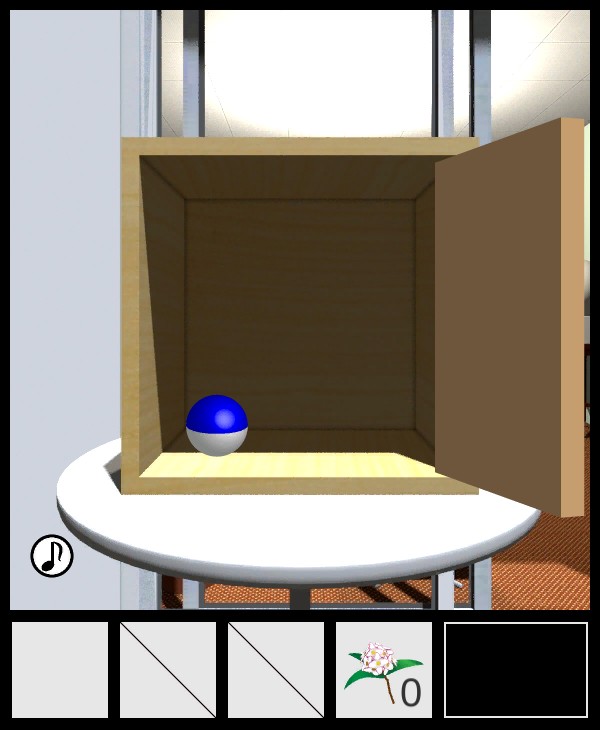Pick up the blue and white ball
600x730 pixels.
(x=217, y=425)
